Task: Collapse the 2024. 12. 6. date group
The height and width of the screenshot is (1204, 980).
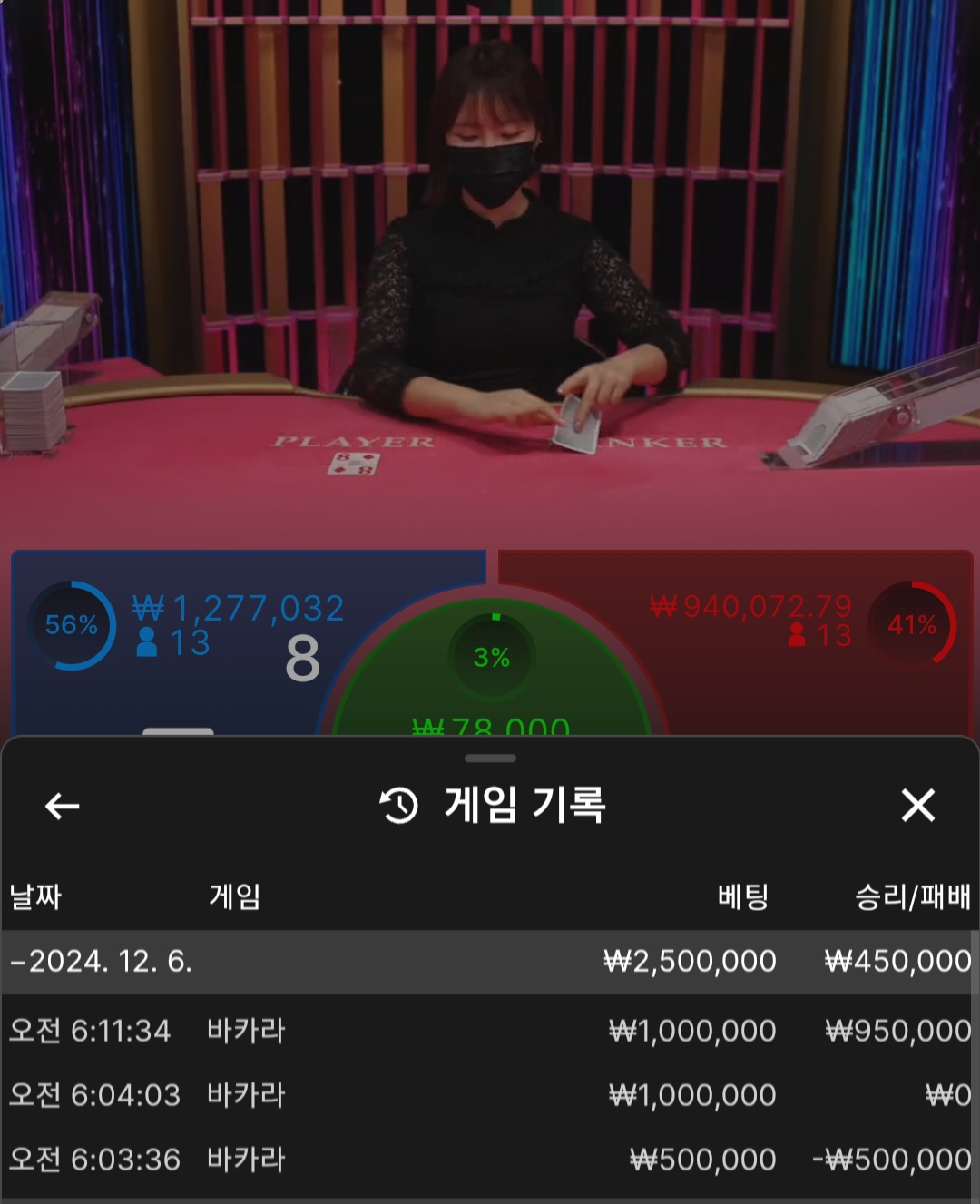Action: 101,962
